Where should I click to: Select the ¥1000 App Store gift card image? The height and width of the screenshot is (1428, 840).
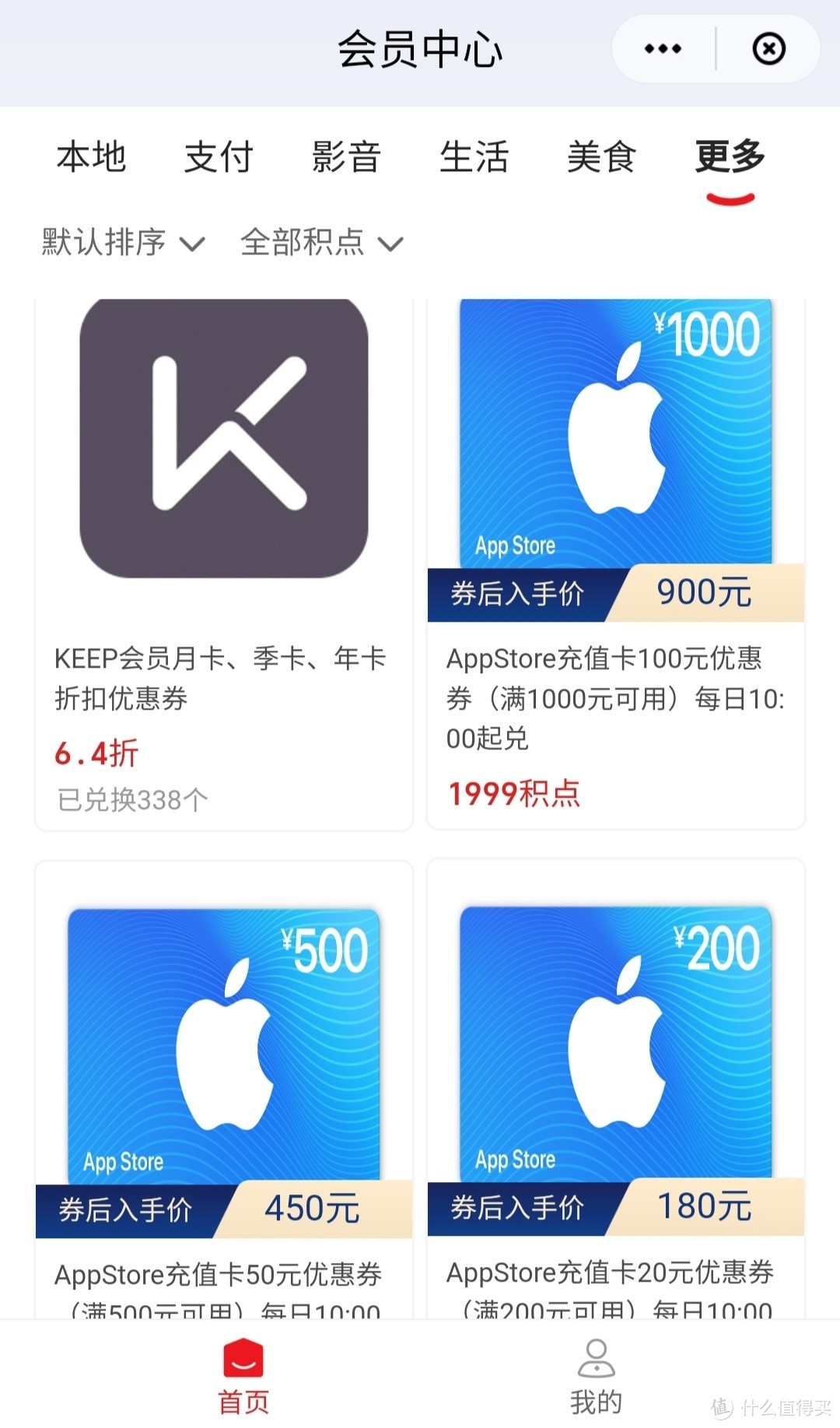pos(614,428)
